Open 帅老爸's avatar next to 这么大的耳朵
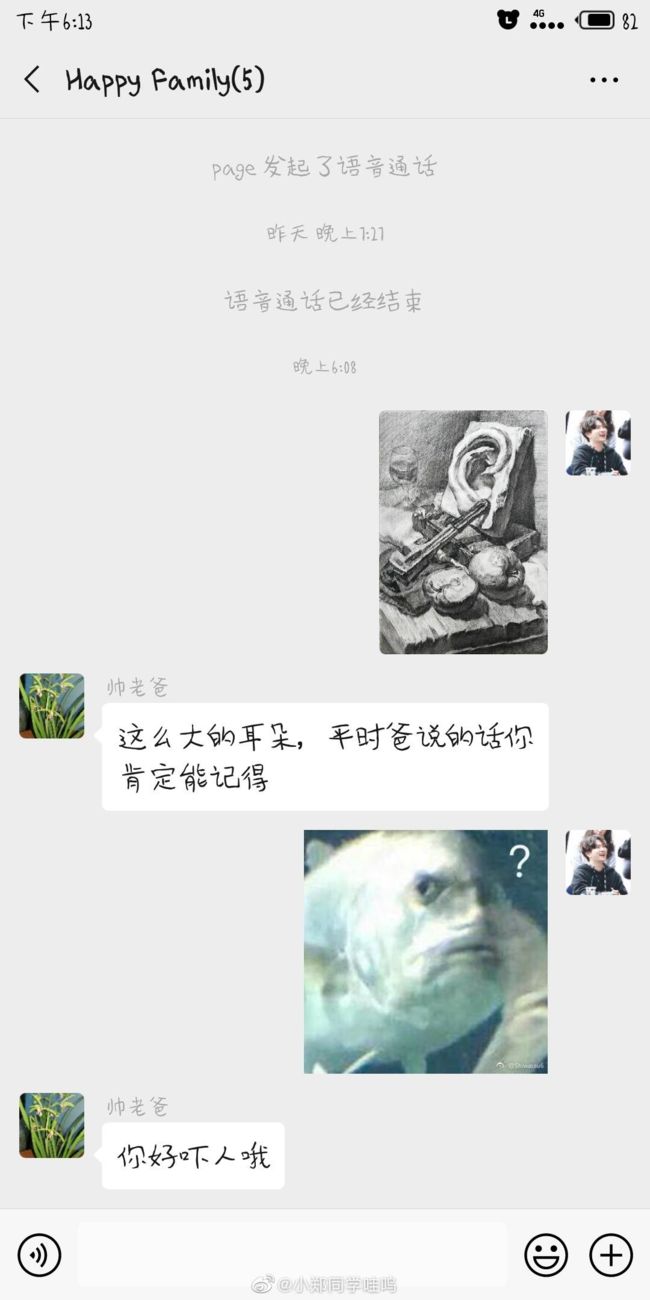This screenshot has height=1300, width=650. pyautogui.click(x=52, y=706)
